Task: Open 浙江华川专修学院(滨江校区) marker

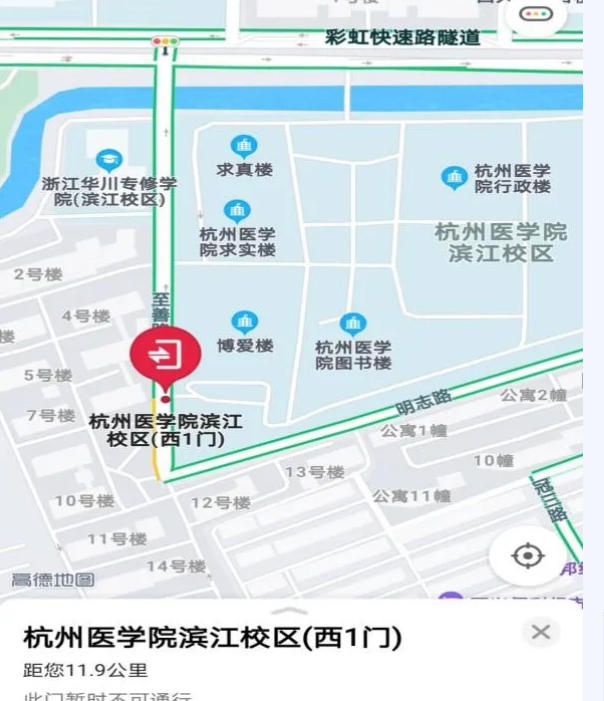Action: (108, 159)
